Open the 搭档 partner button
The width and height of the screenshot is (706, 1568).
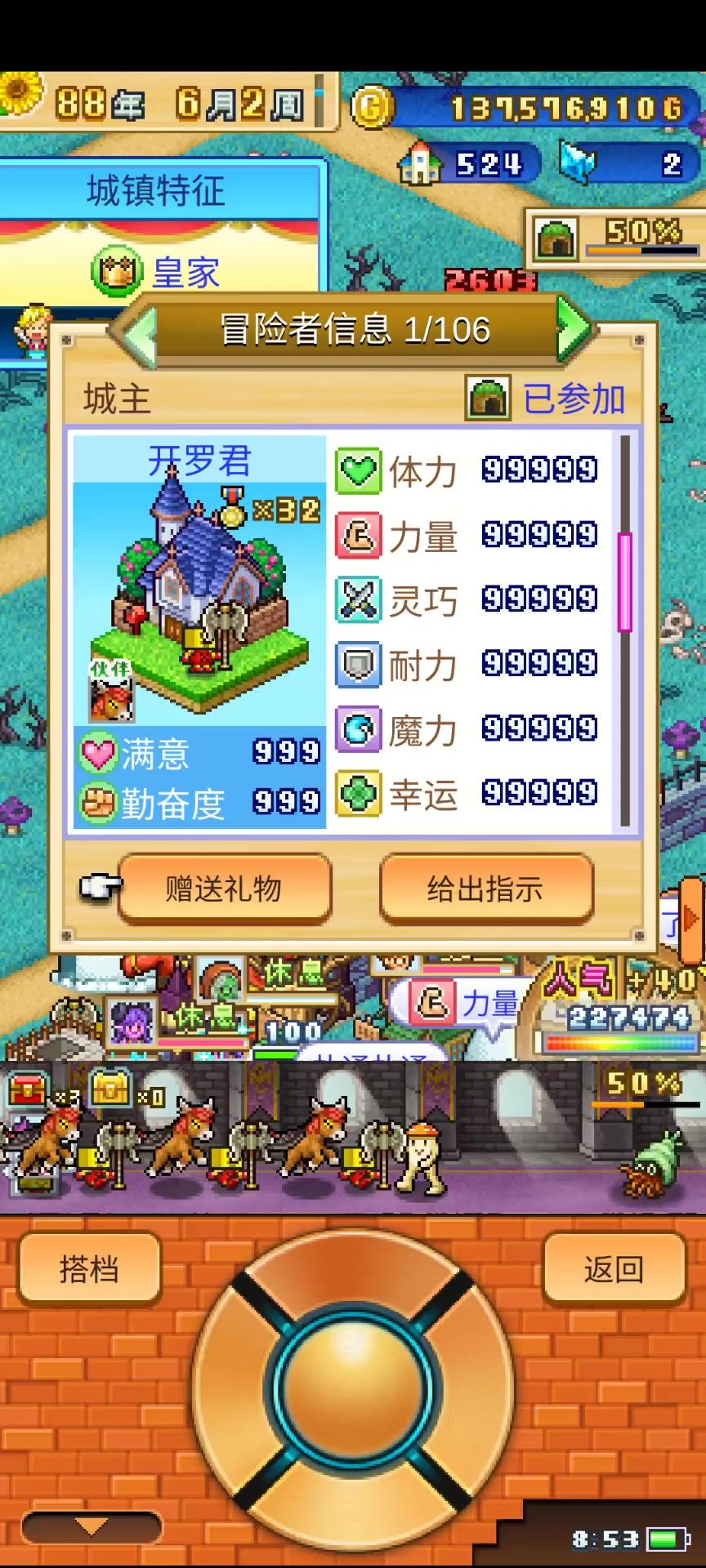(89, 1269)
